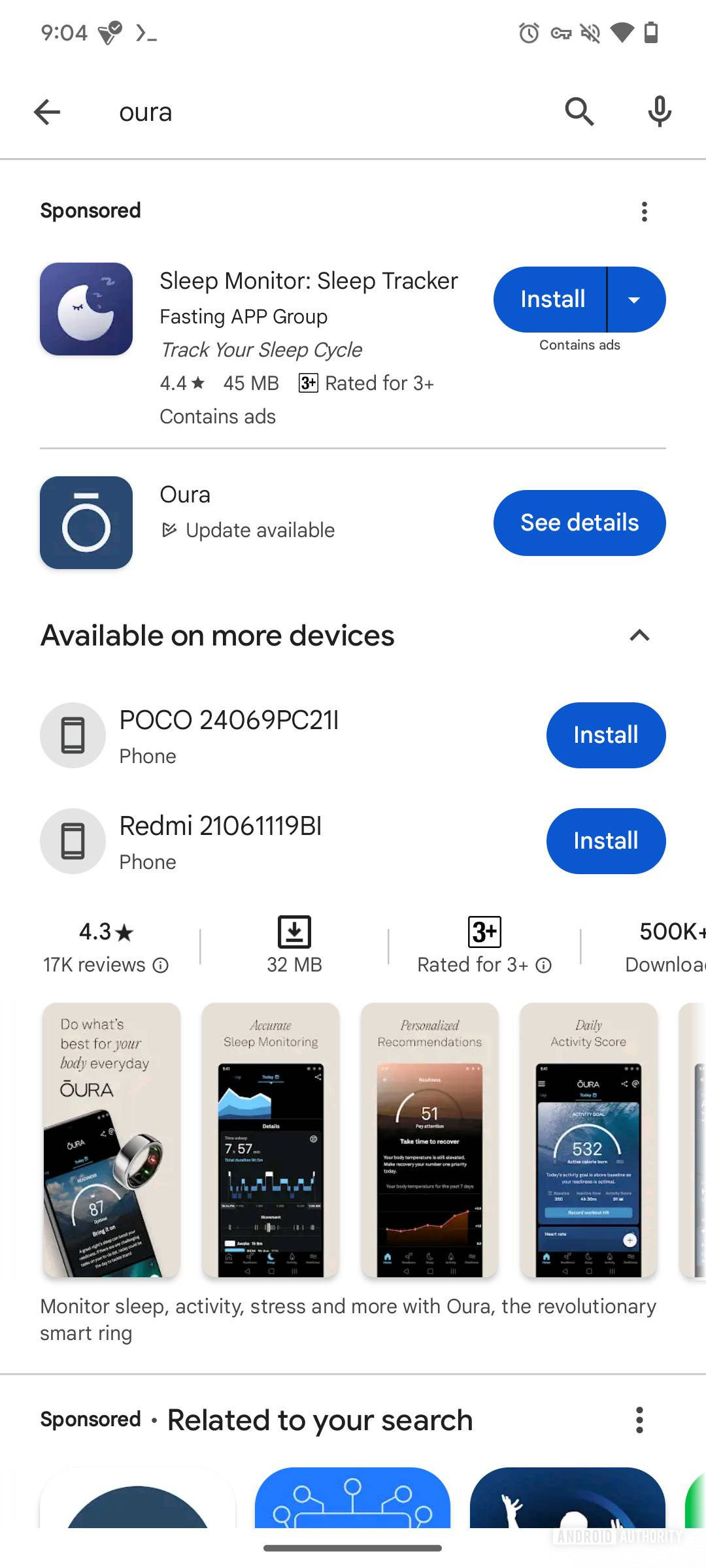This screenshot has height=1568, width=706.
Task: Install Oura on Redmi 21061119BI phone
Action: 605,841
